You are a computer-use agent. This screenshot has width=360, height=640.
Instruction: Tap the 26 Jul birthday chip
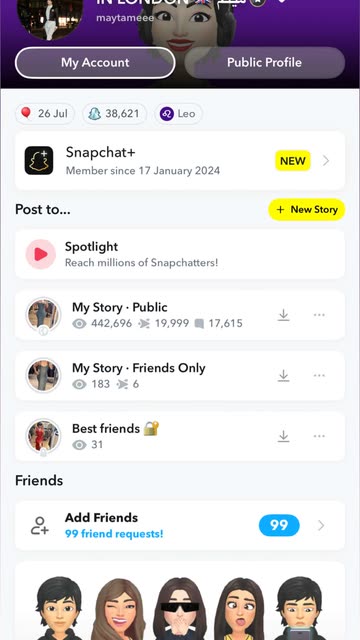tap(45, 113)
